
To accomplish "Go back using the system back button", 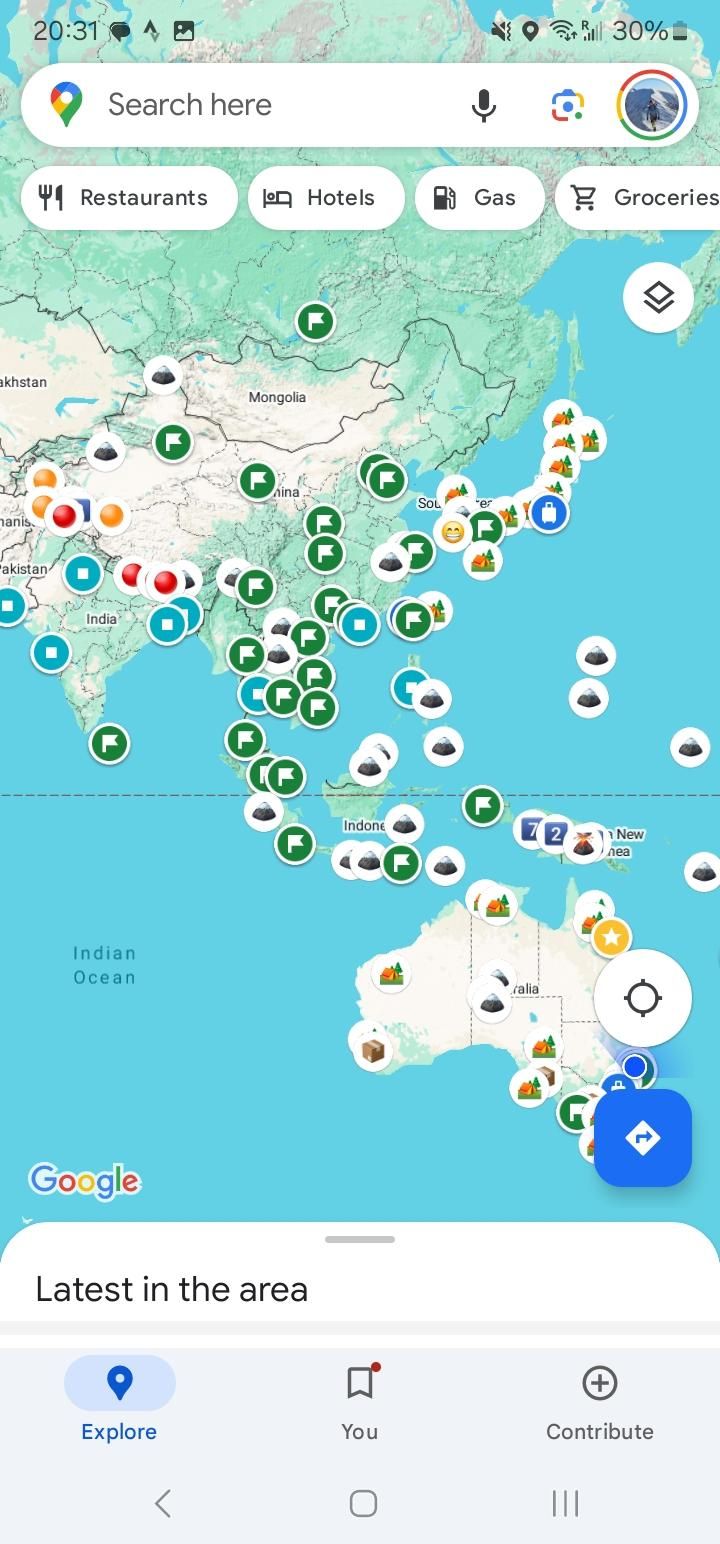I will coord(163,1502).
